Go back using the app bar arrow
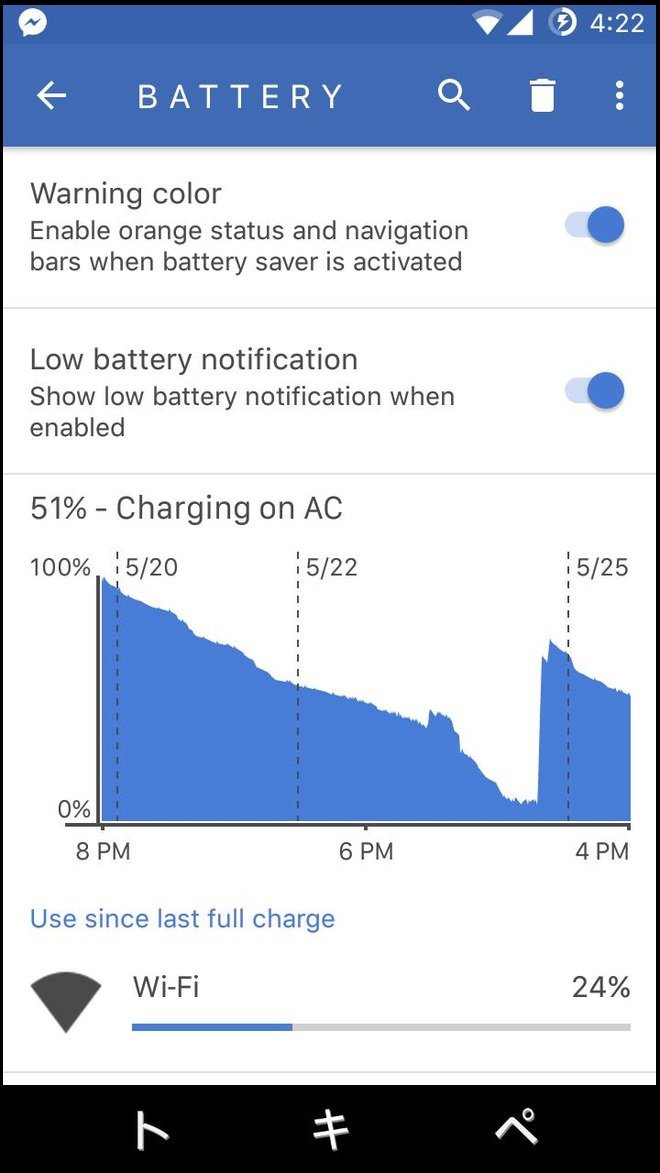This screenshot has height=1173, width=660. 51,96
